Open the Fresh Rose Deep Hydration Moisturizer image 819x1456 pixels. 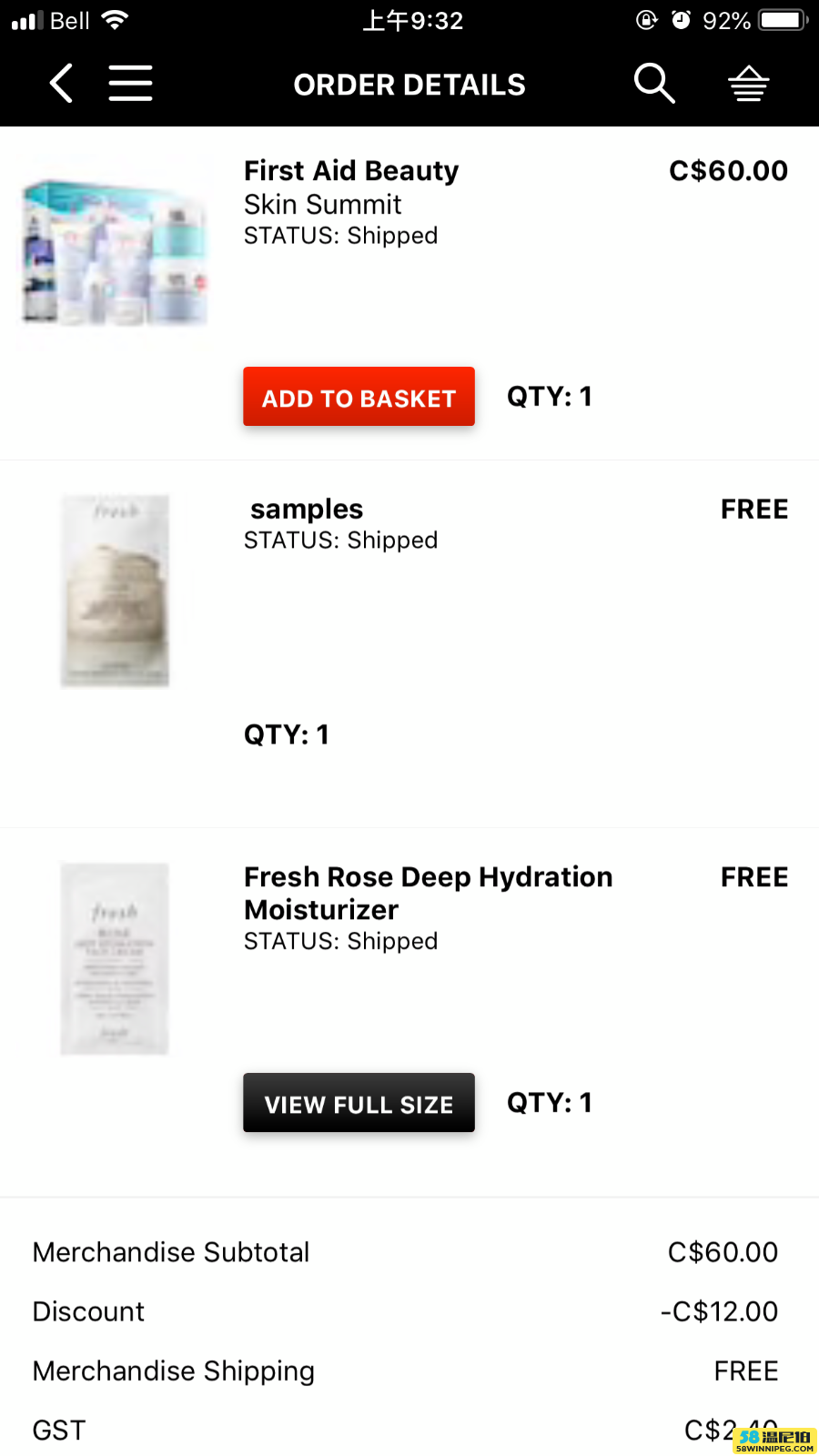click(x=115, y=959)
